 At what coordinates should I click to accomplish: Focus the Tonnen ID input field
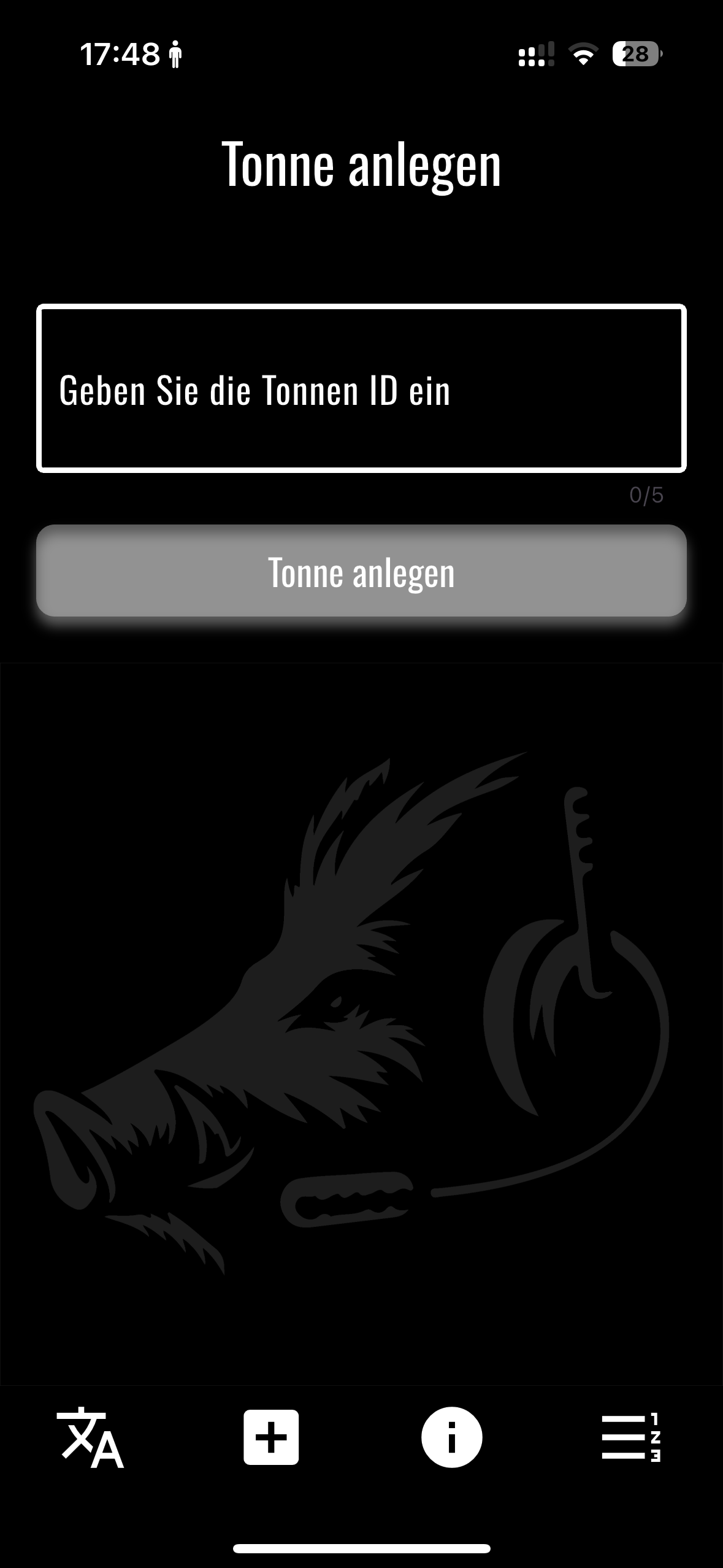coord(361,389)
